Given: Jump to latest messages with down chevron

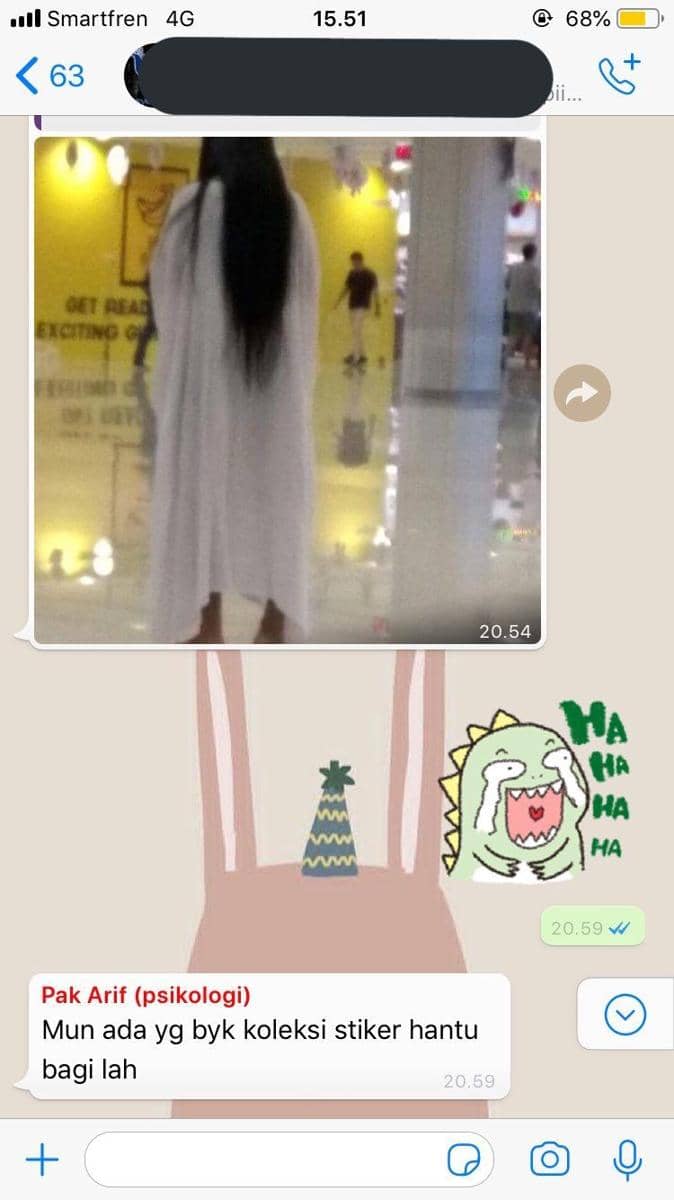Looking at the screenshot, I should pos(626,1016).
